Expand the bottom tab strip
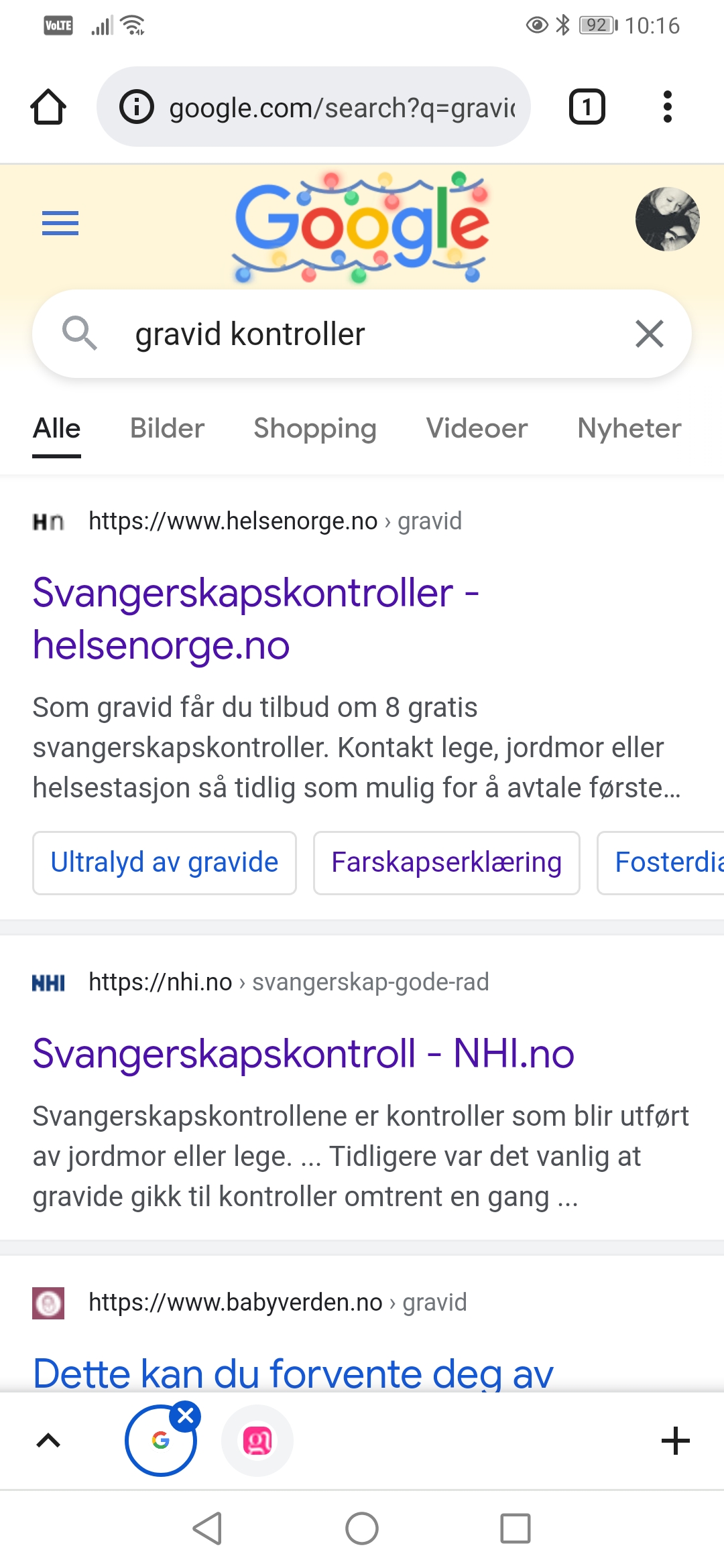This screenshot has height=1568, width=724. click(x=48, y=1441)
